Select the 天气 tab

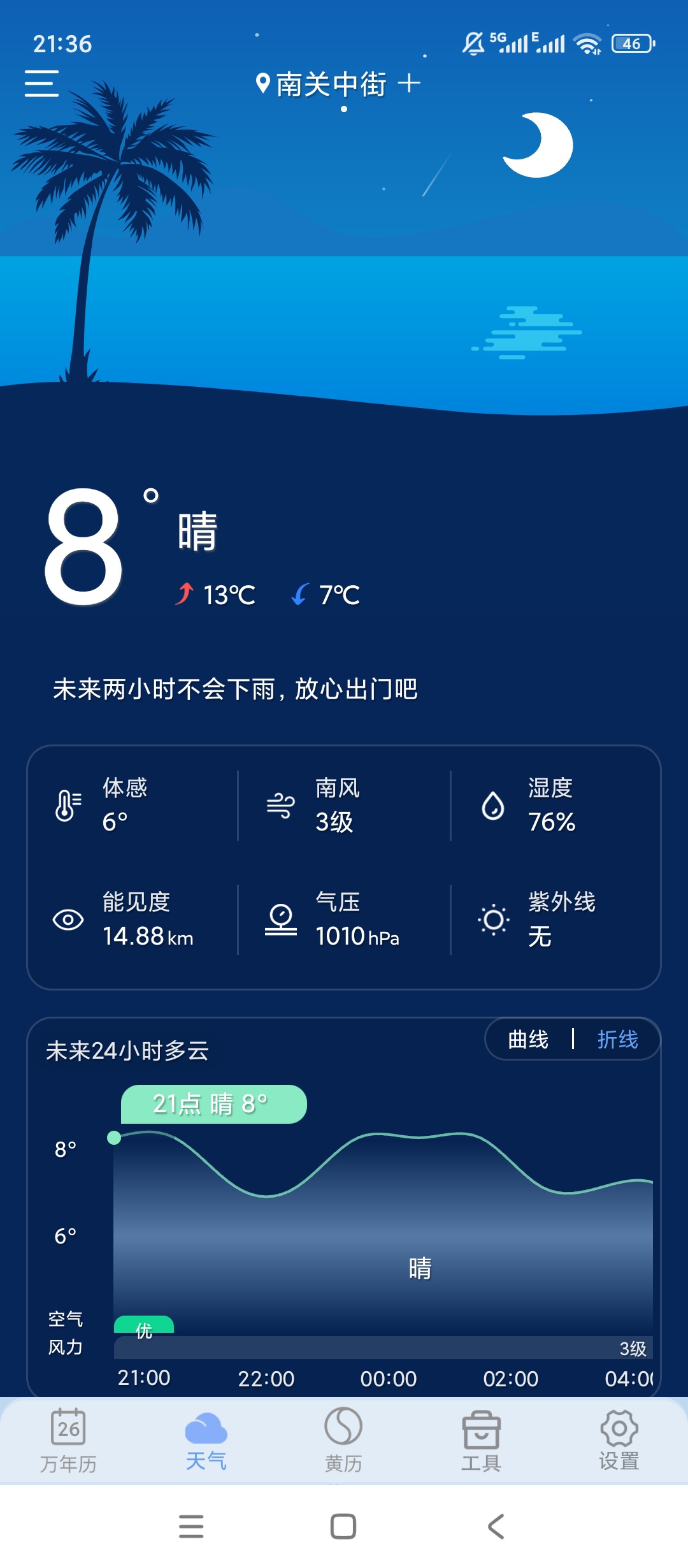coord(206,1441)
